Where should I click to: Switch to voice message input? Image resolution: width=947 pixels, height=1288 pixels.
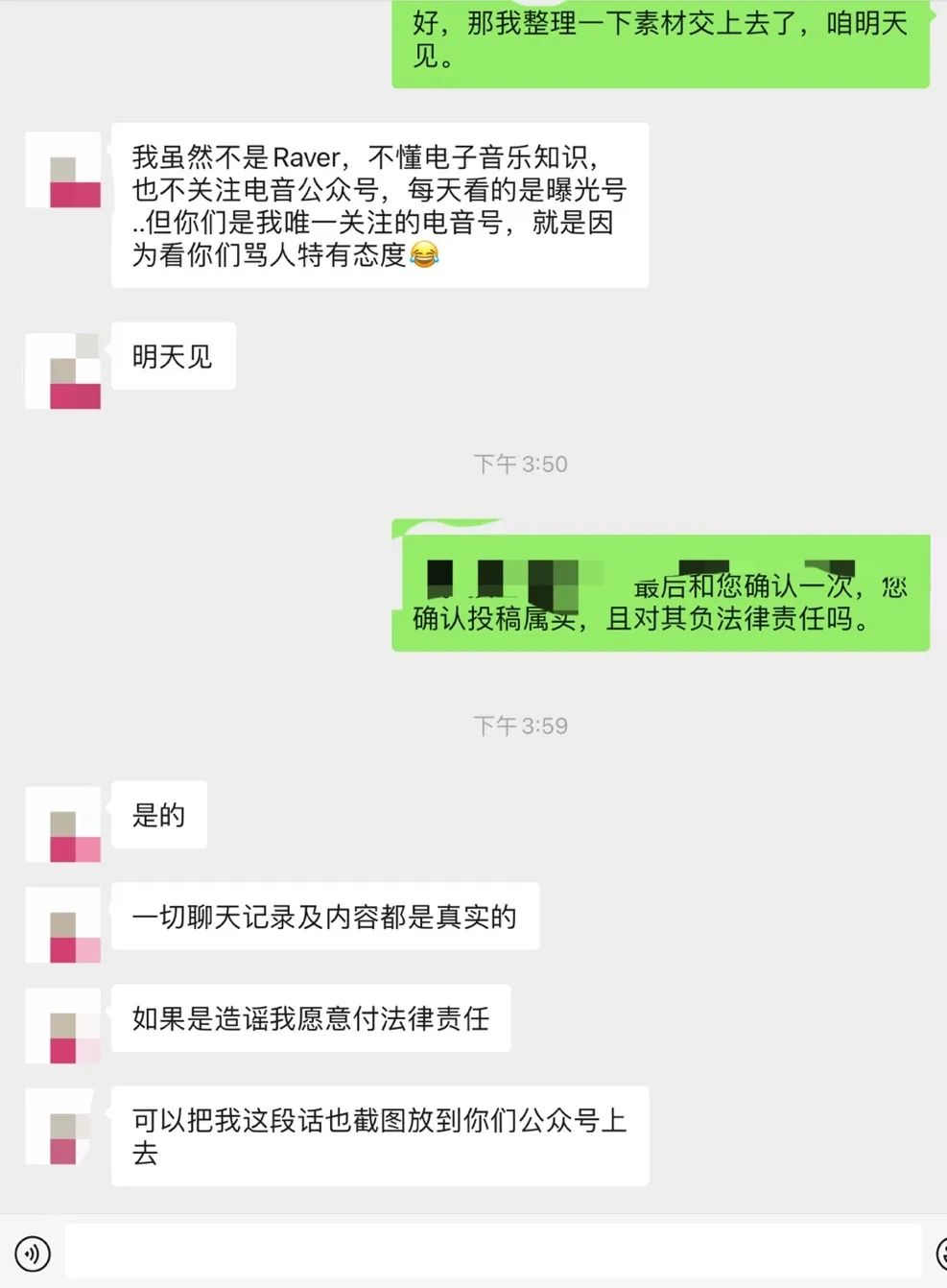coord(33,1253)
